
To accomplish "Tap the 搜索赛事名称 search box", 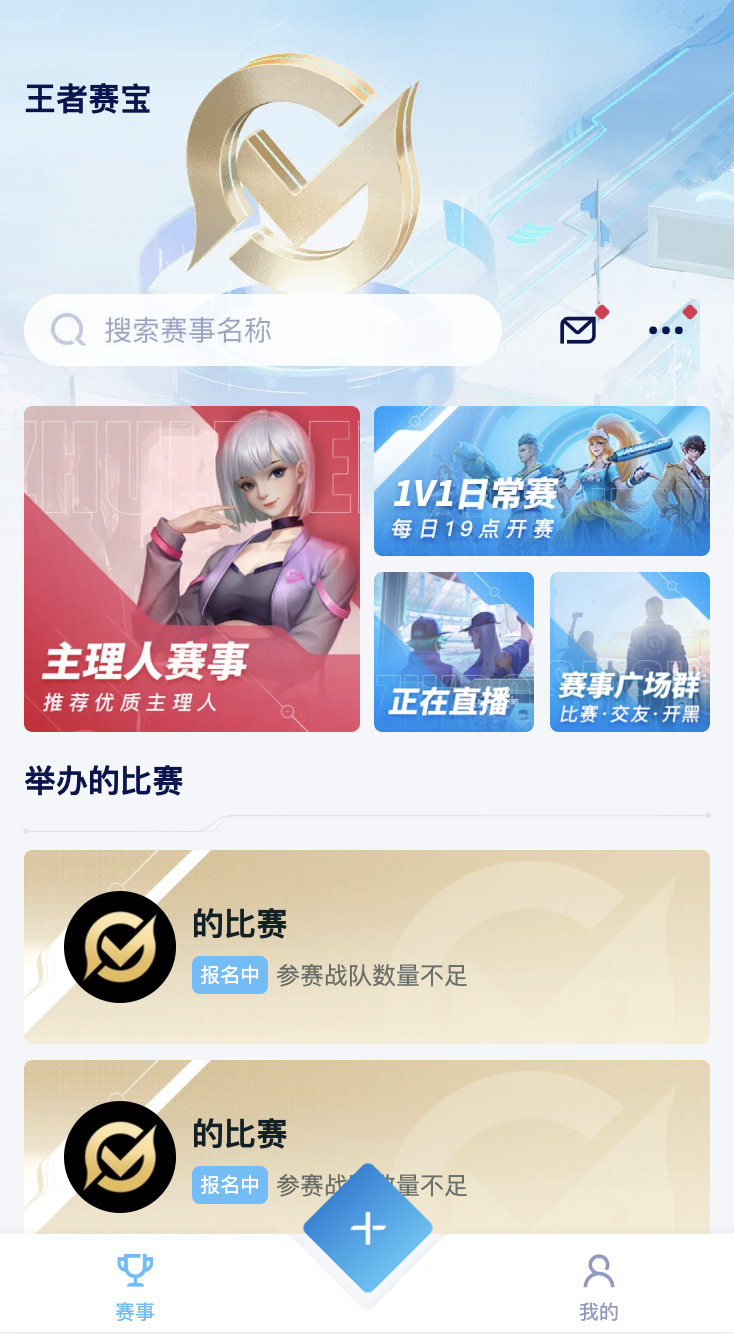I will [x=262, y=330].
